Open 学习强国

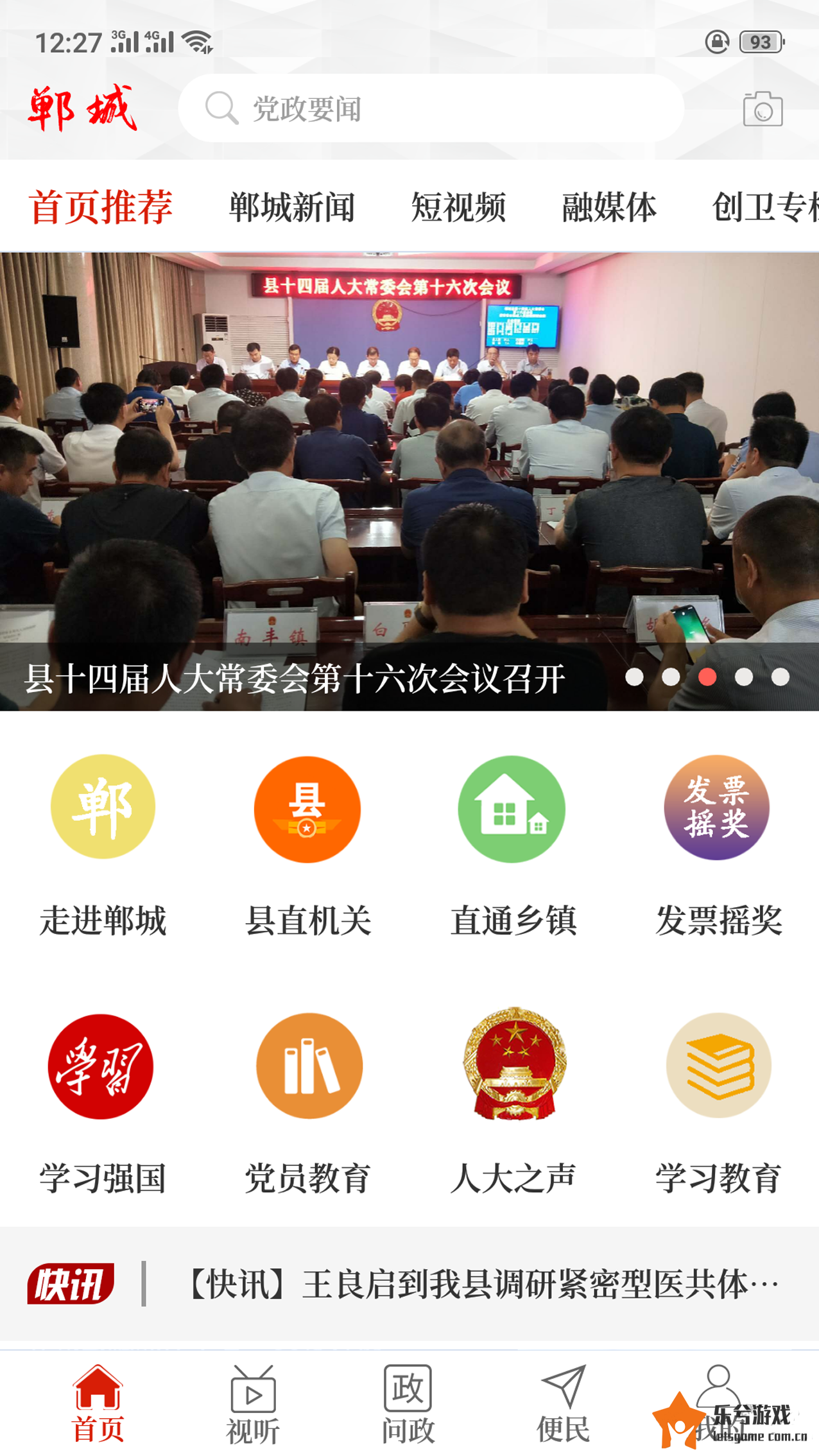[101, 1099]
